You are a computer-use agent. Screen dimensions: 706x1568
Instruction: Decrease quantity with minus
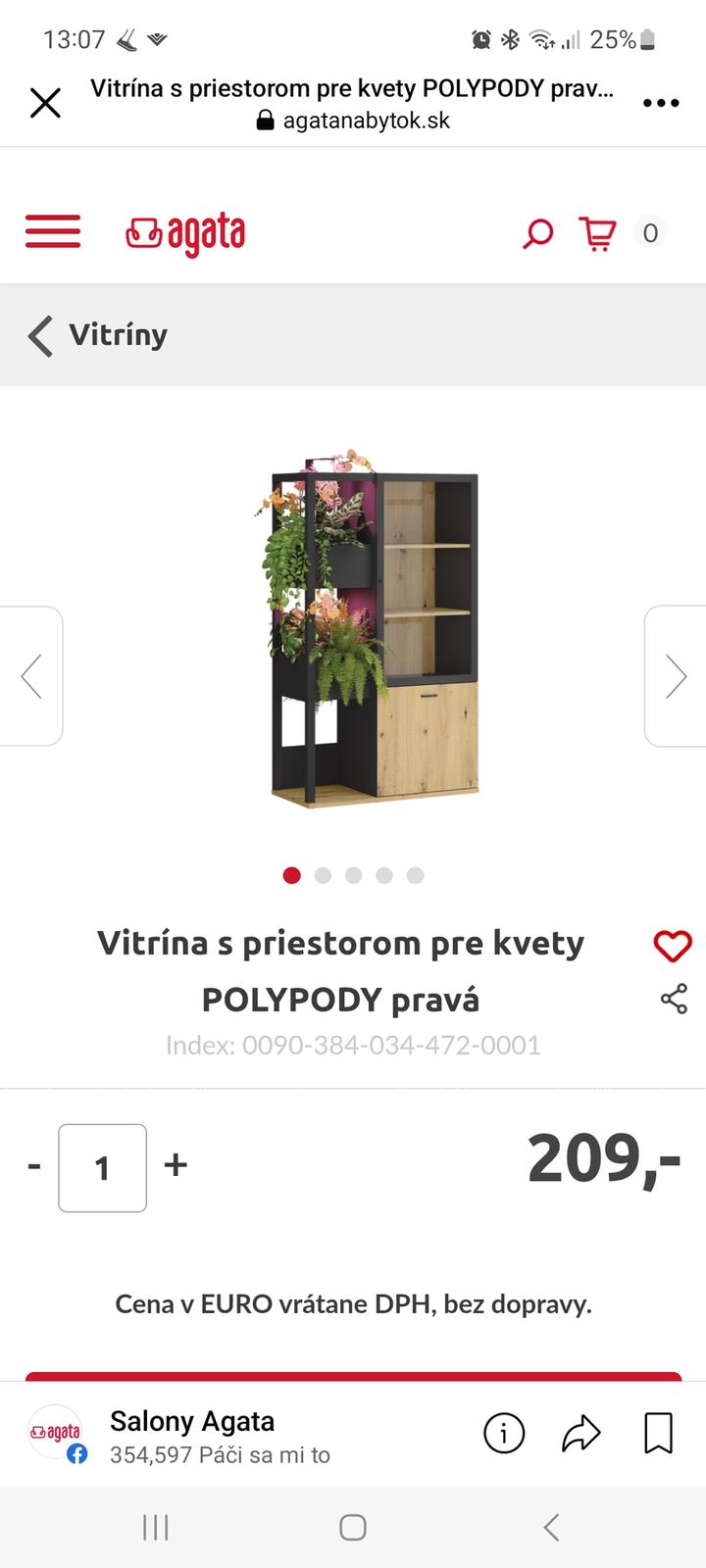pyautogui.click(x=34, y=1166)
